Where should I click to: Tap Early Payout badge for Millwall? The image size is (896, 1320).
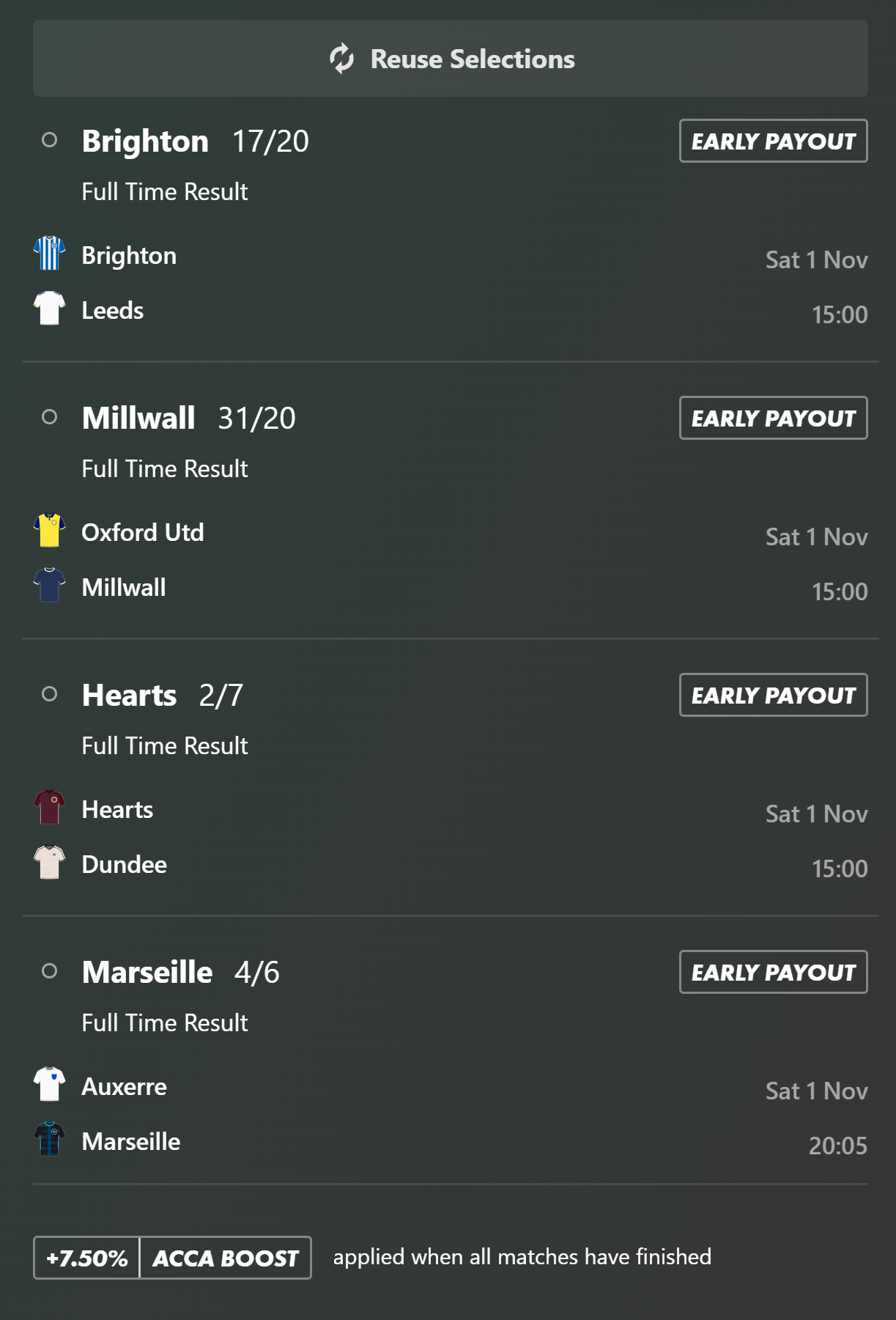(x=773, y=418)
